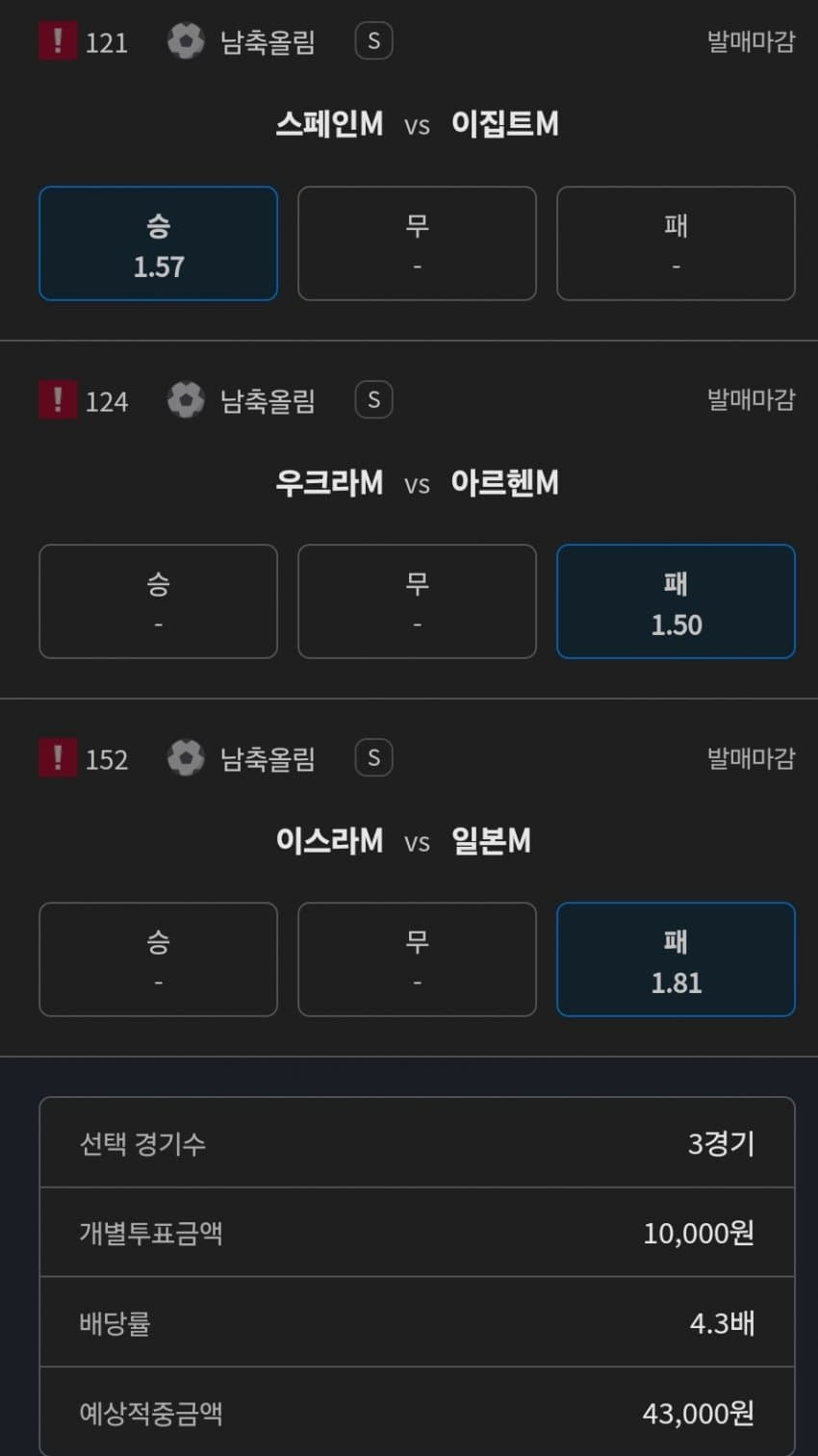Select 패 1.81 for 이스라M vs 일본M
The width and height of the screenshot is (818, 1456).
click(676, 959)
